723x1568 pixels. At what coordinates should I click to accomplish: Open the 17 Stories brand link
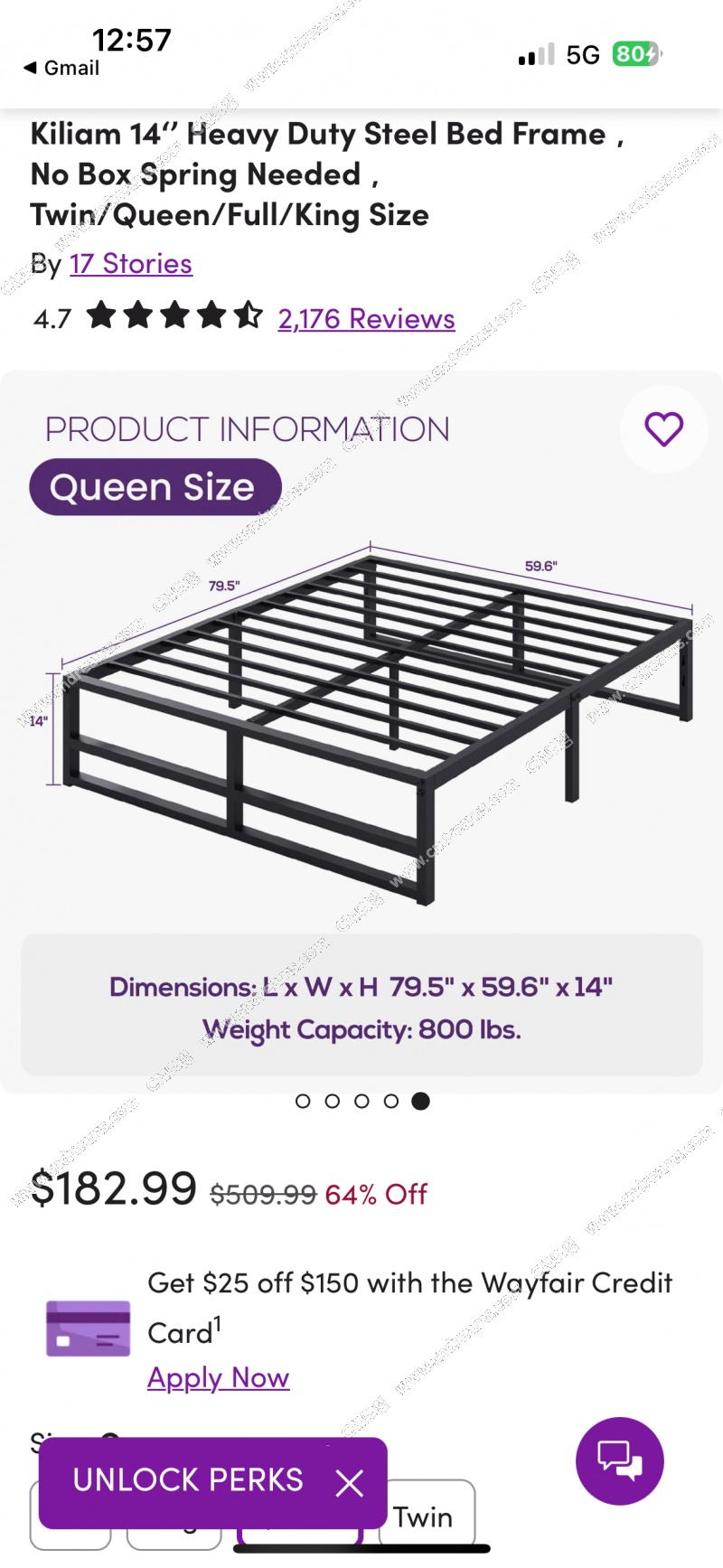click(131, 264)
